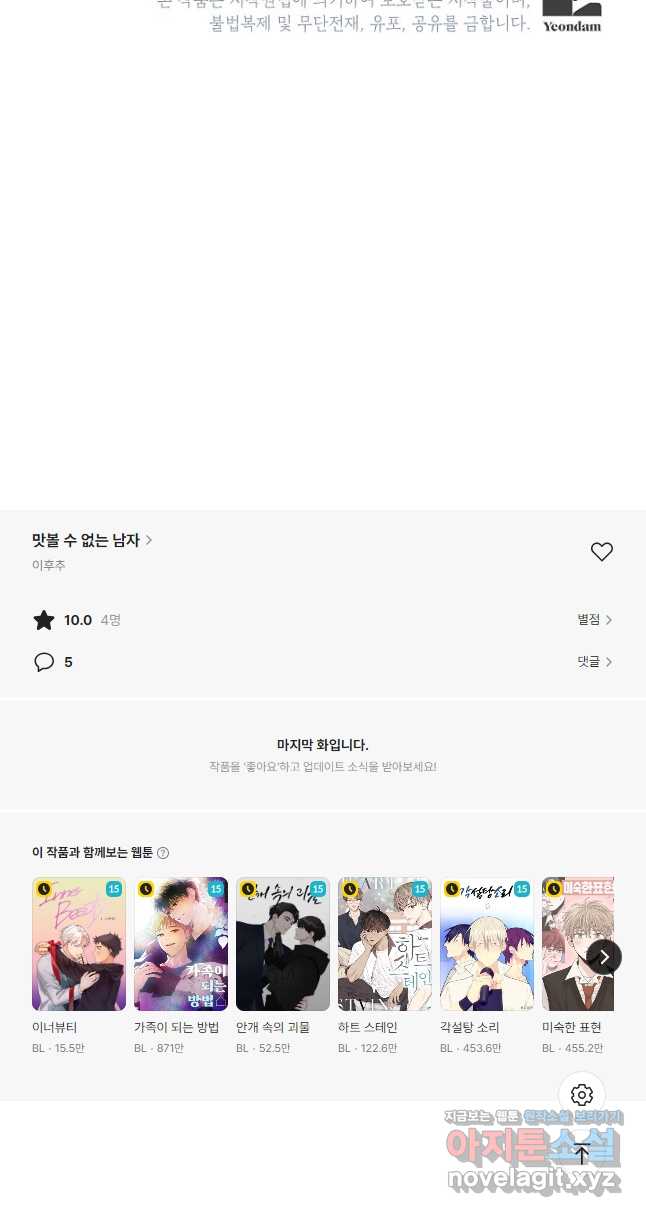Image resolution: width=646 pixels, height=1217 pixels.
Task: Show next recommended webtoons with the arrow
Action: [x=604, y=957]
